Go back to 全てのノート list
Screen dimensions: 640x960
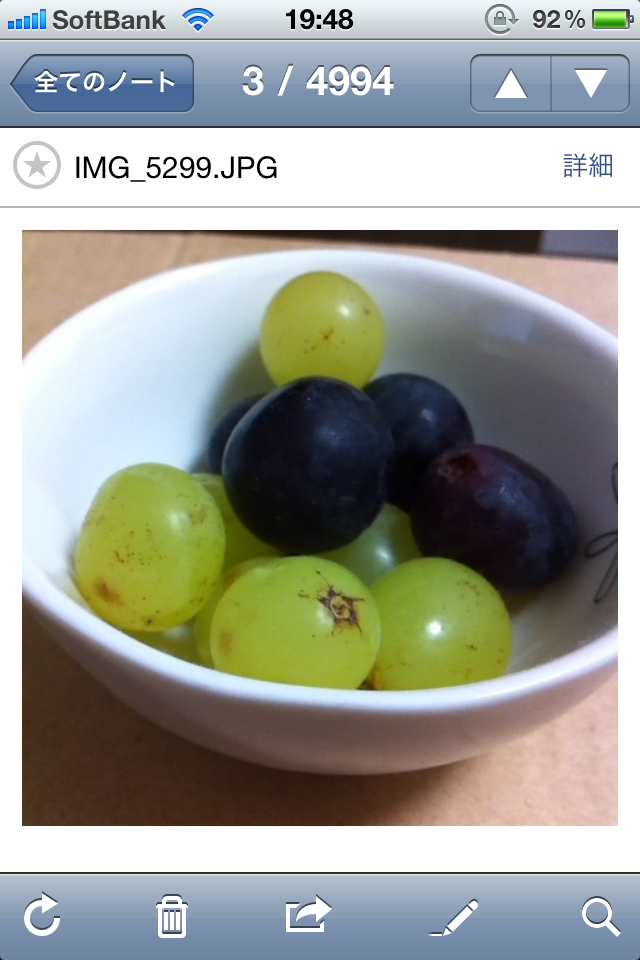102,83
